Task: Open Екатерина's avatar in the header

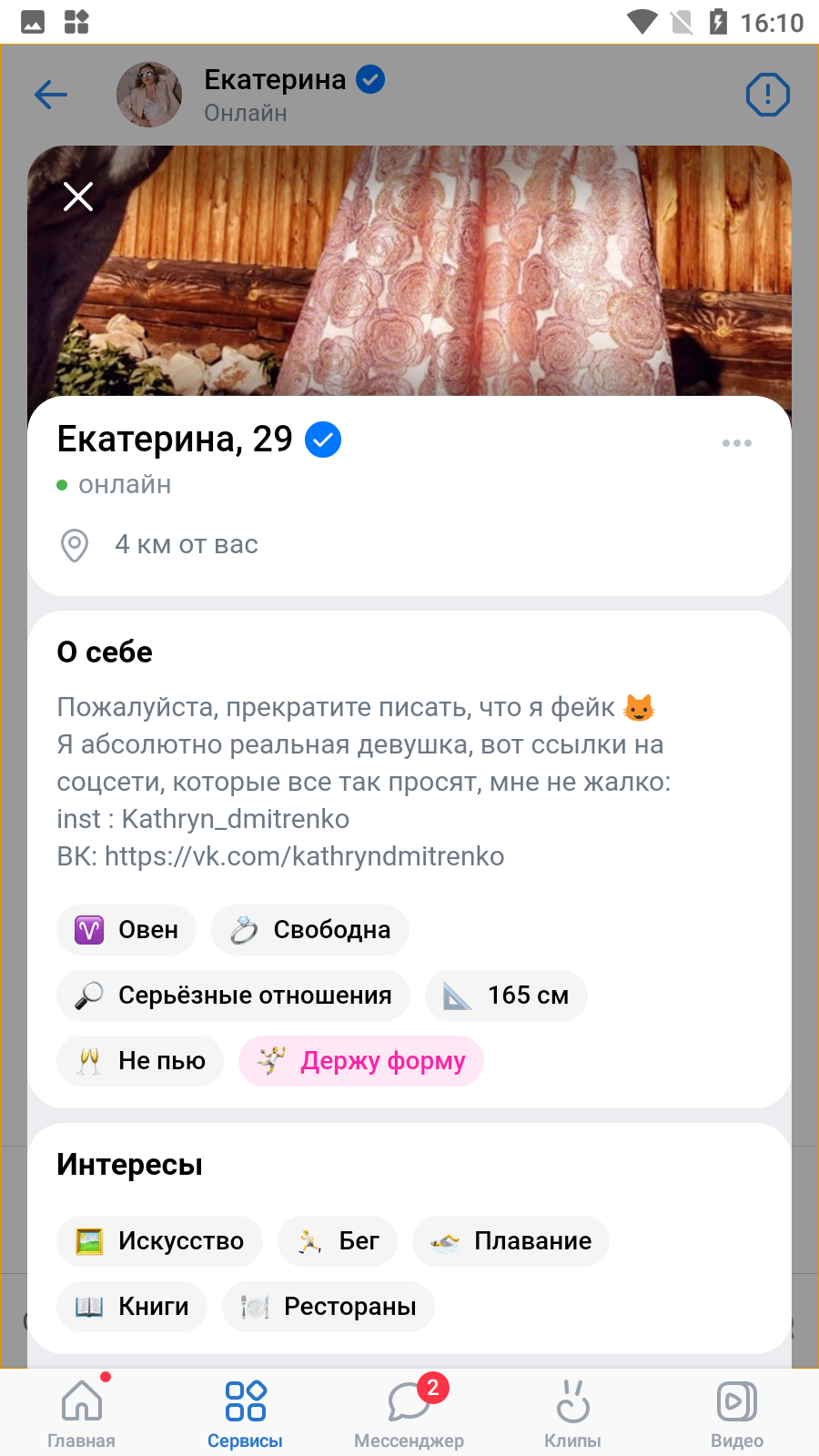Action: [149, 95]
